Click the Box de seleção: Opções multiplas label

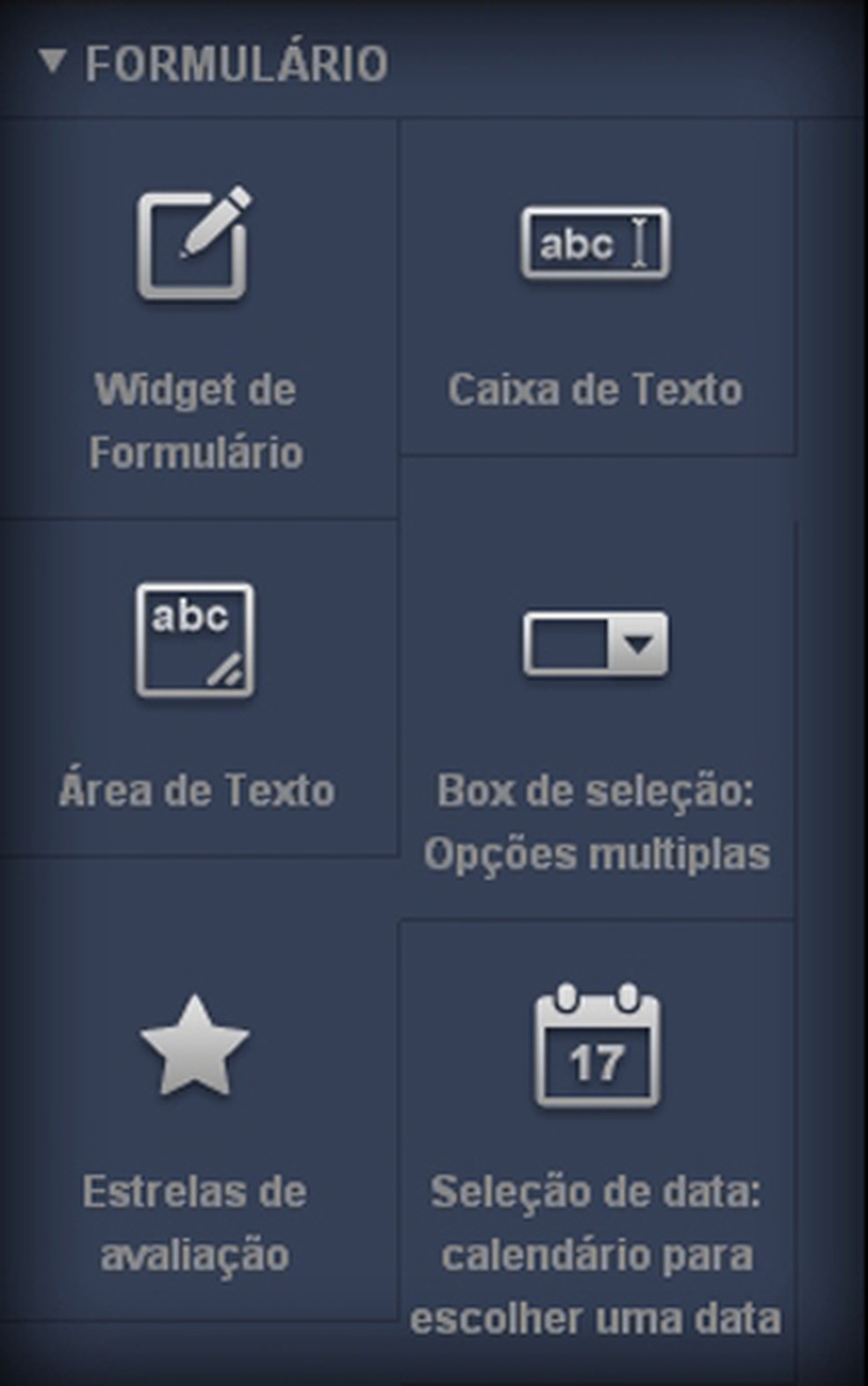597,822
